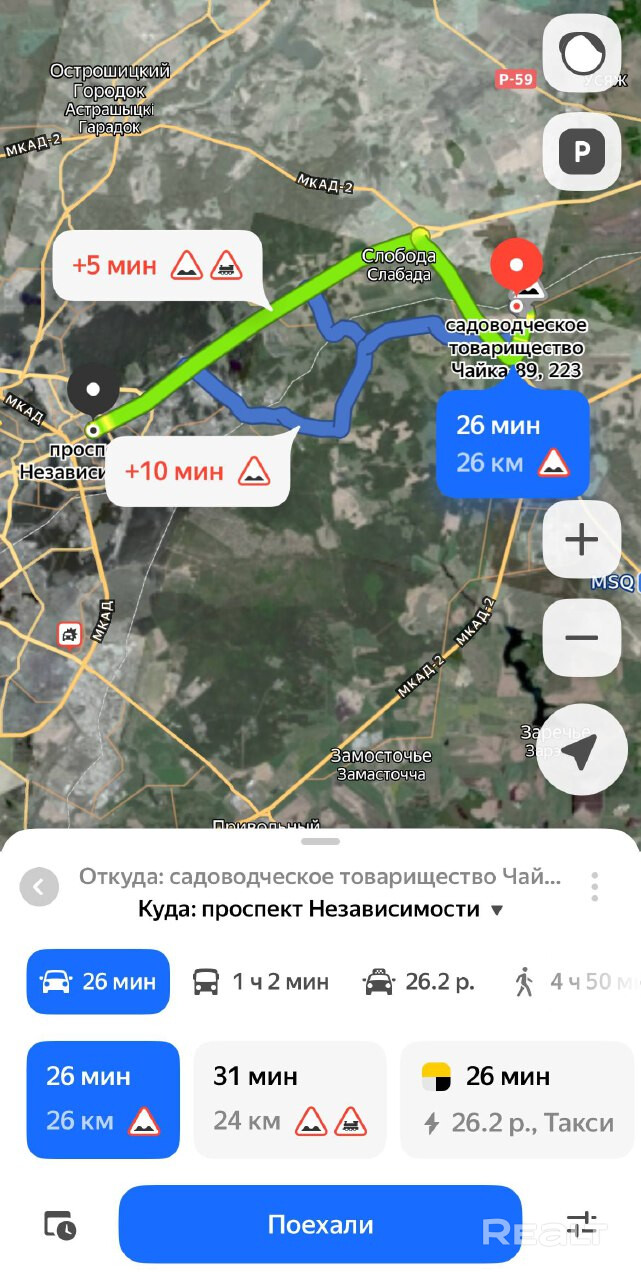641x1280 pixels.
Task: Open the round voice assistant button
Action: (x=581, y=54)
